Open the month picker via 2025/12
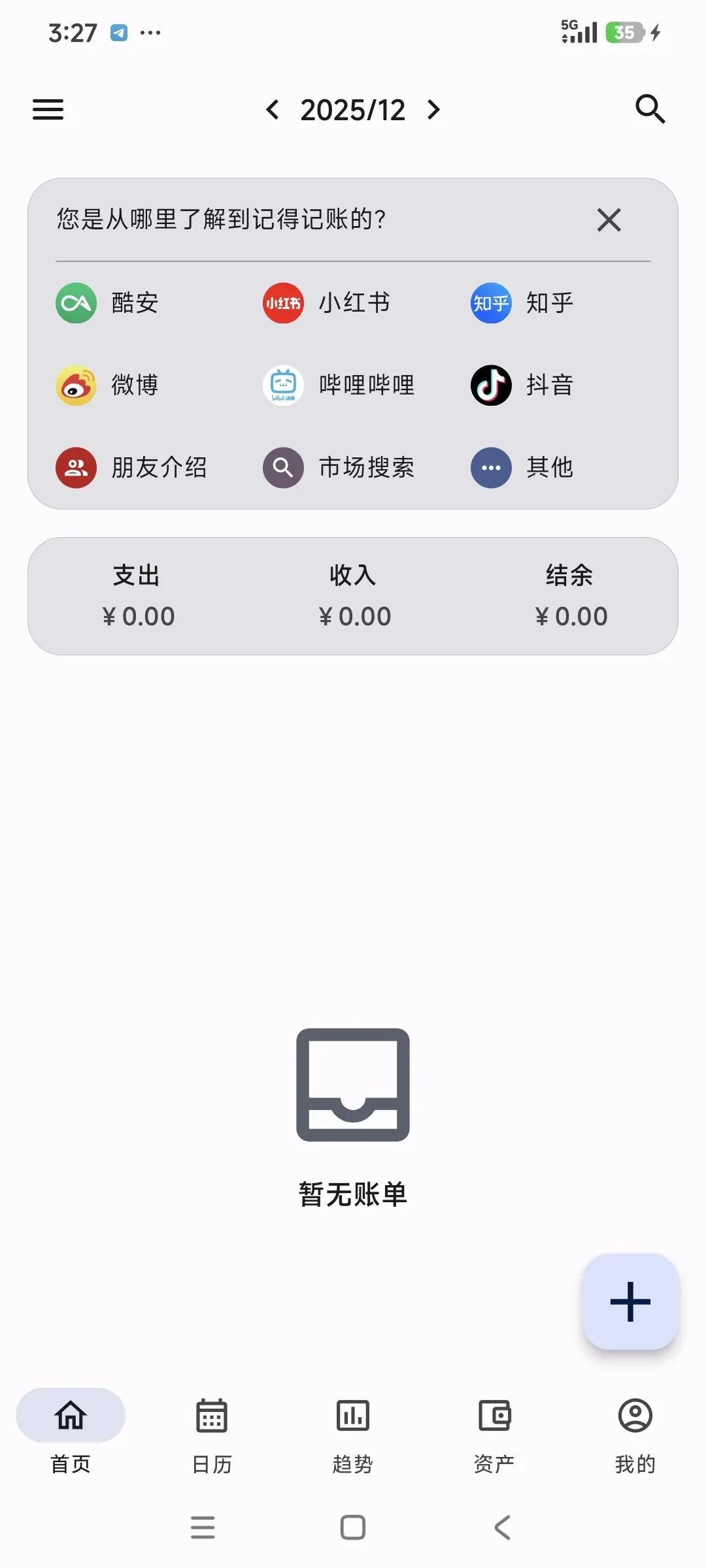706x1568 pixels. [x=352, y=109]
